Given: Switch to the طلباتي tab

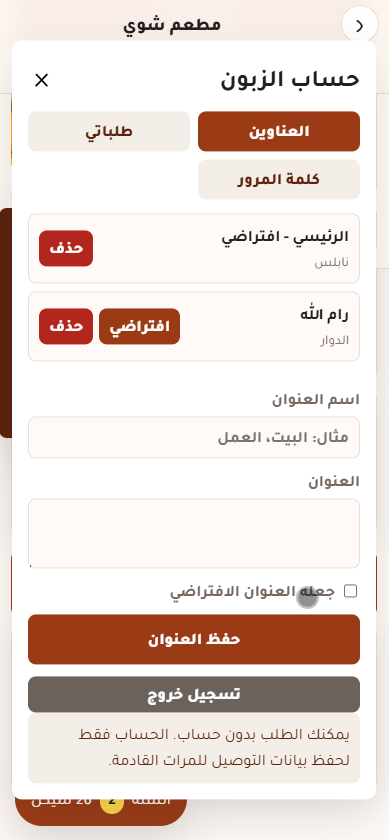Looking at the screenshot, I should tap(109, 131).
